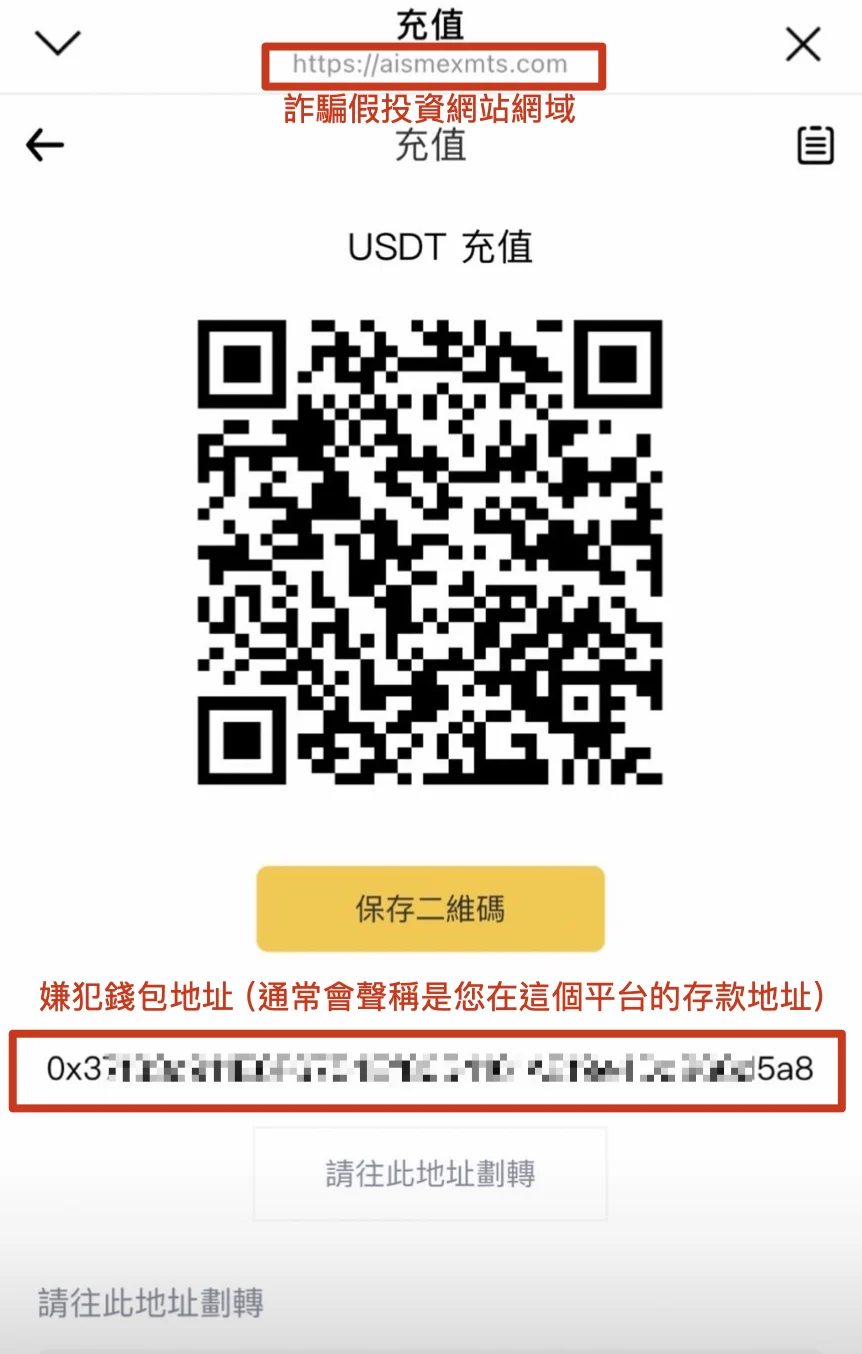Close the 充值 webview

803,45
